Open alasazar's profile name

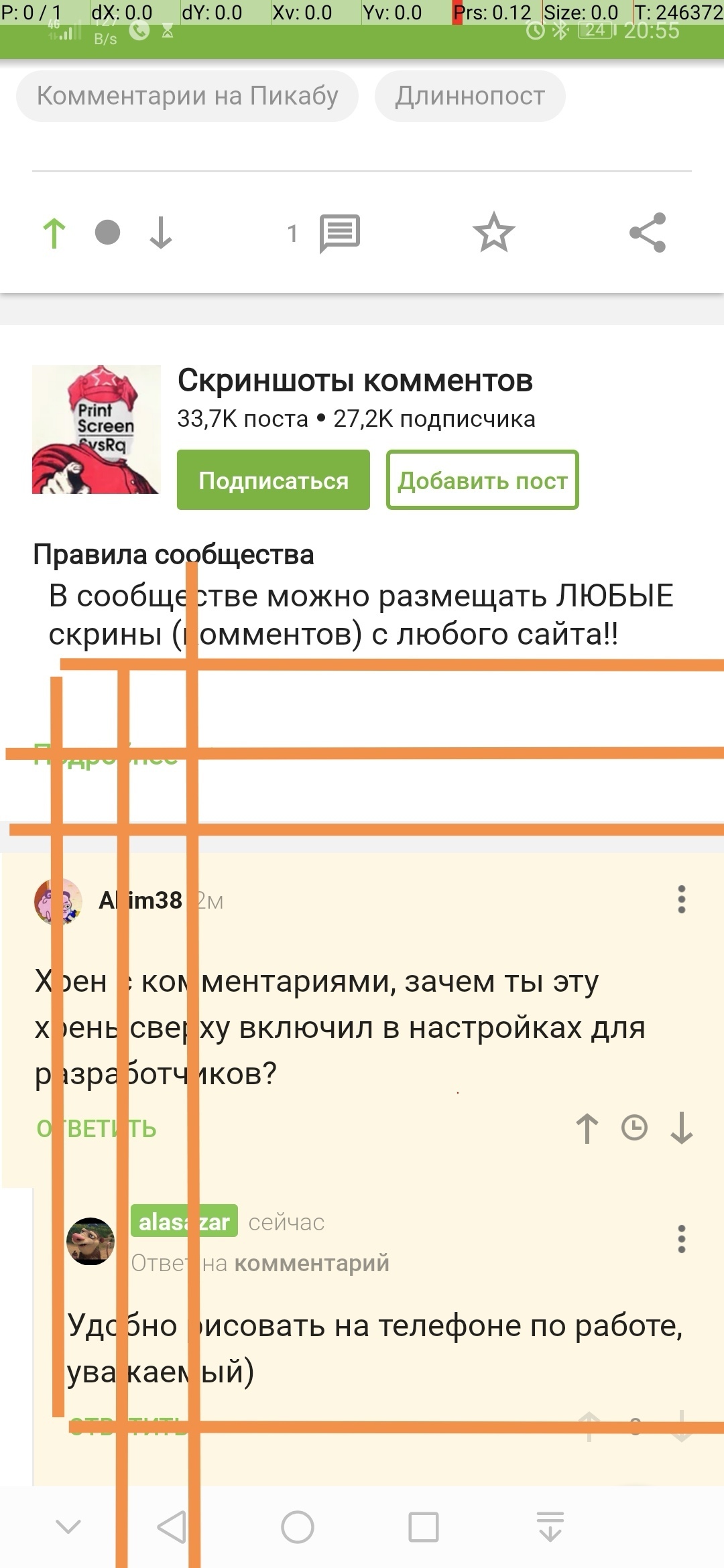(184, 1222)
